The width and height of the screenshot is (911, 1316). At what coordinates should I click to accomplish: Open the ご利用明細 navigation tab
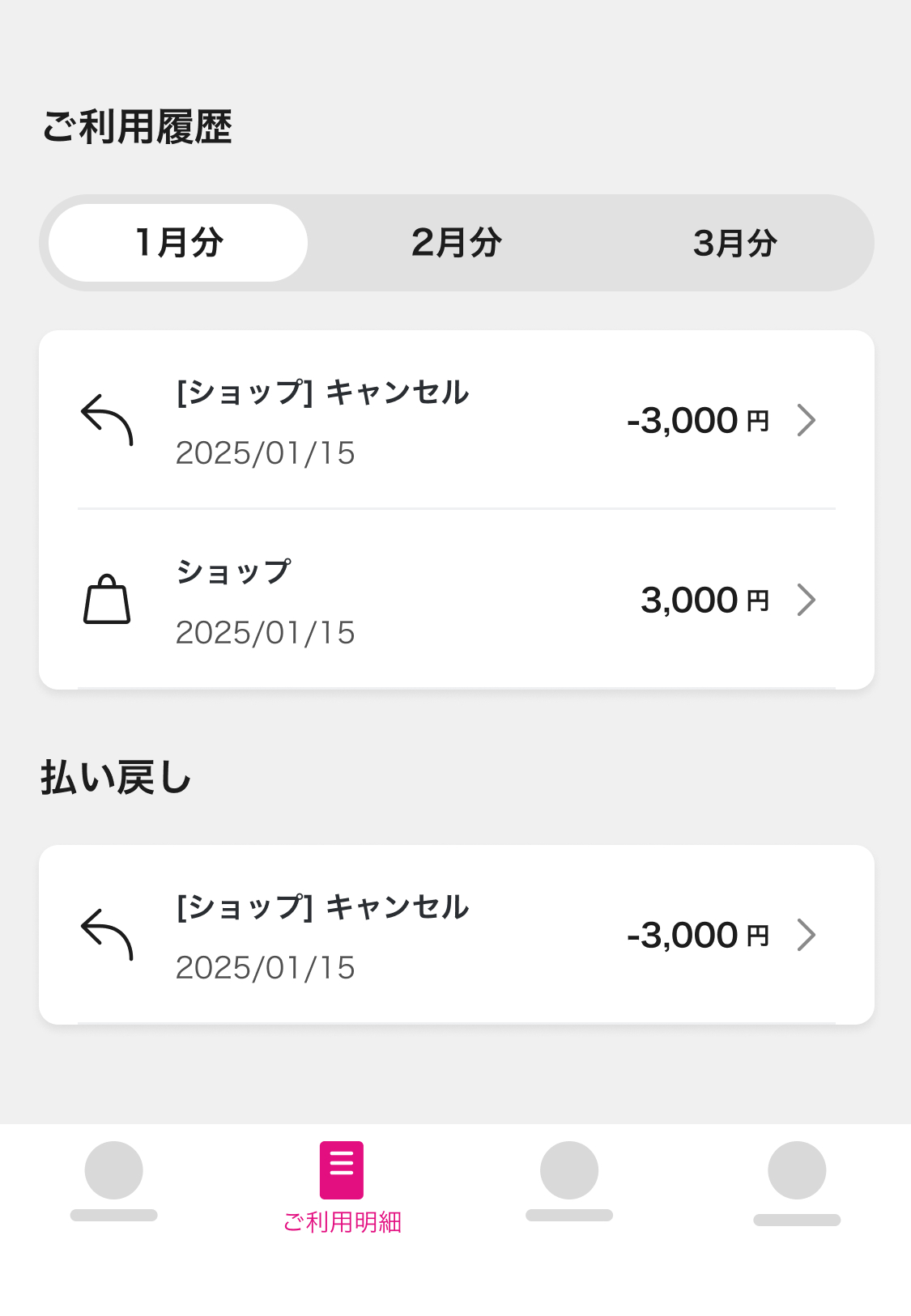[342, 1187]
